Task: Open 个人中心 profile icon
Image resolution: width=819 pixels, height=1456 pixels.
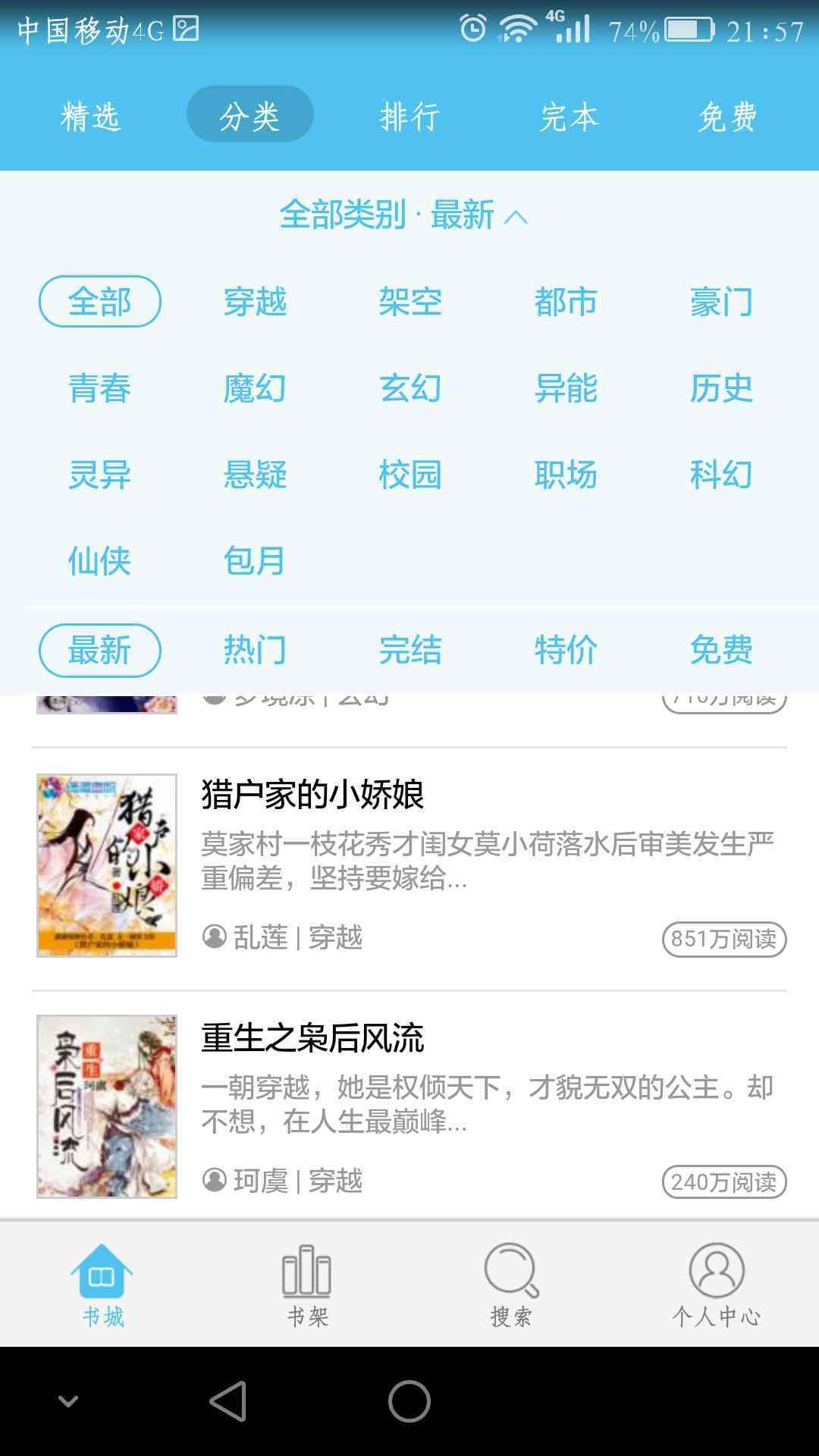Action: 717,1282
